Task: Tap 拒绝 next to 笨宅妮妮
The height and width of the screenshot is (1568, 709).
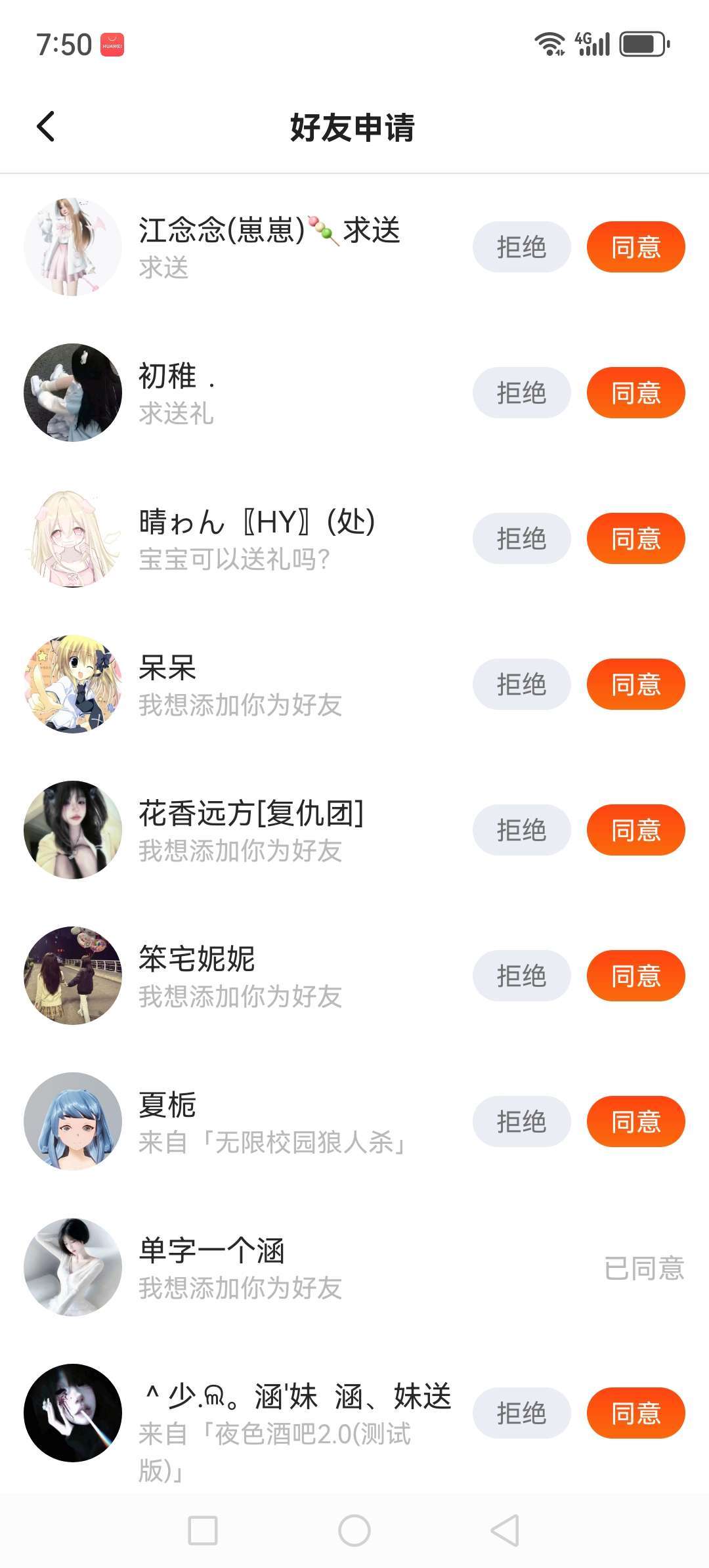Action: click(x=521, y=976)
